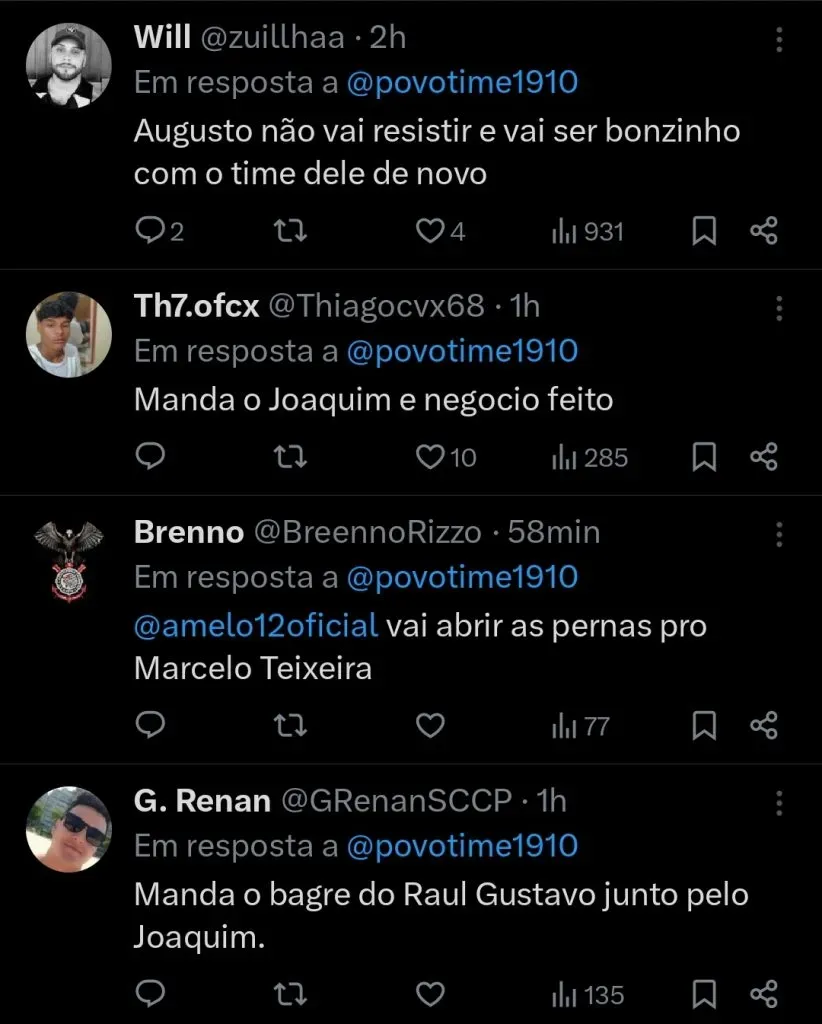Screen dimensions: 822x1024
Task: Retweet Th7.ofcx's reply
Action: pyautogui.click(x=289, y=457)
